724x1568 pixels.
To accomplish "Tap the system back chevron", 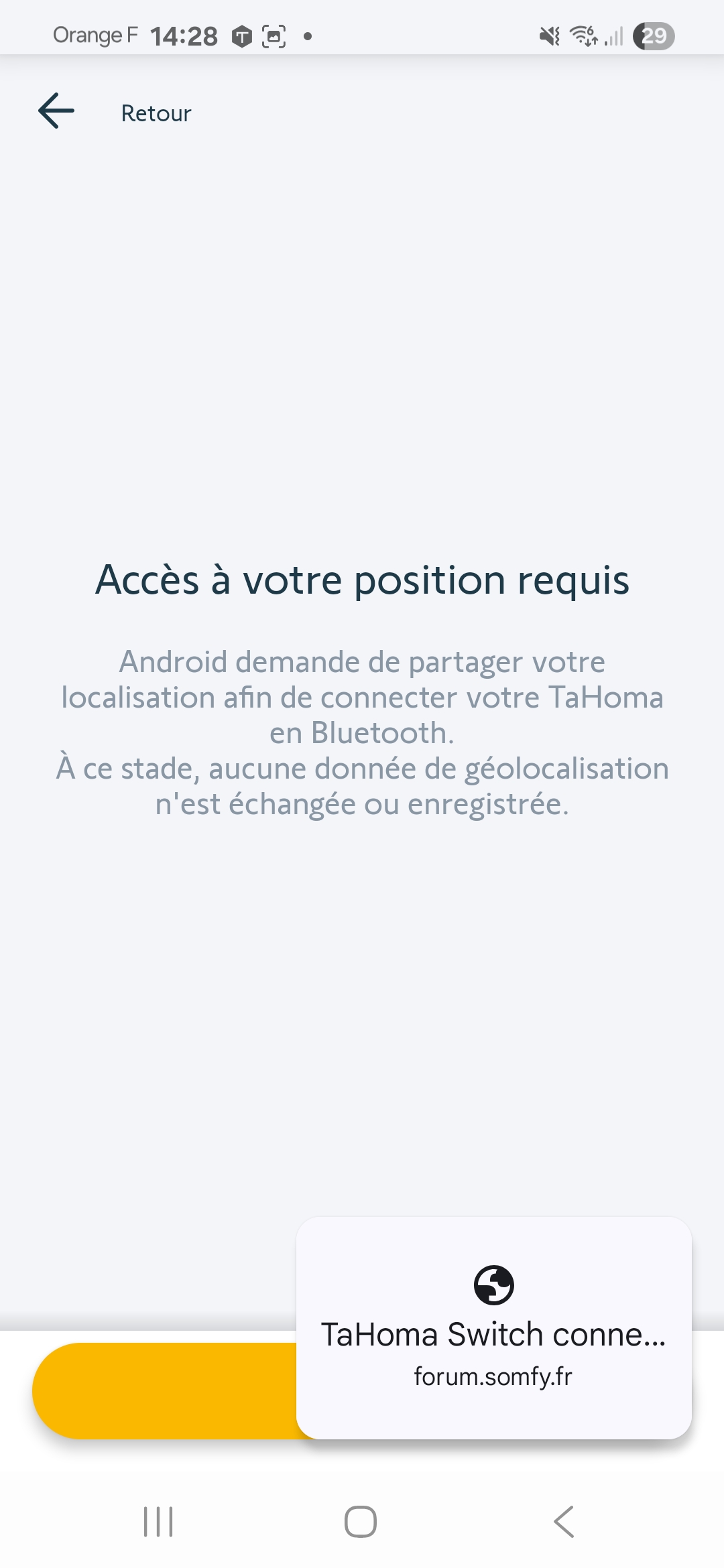I will pos(564,1521).
